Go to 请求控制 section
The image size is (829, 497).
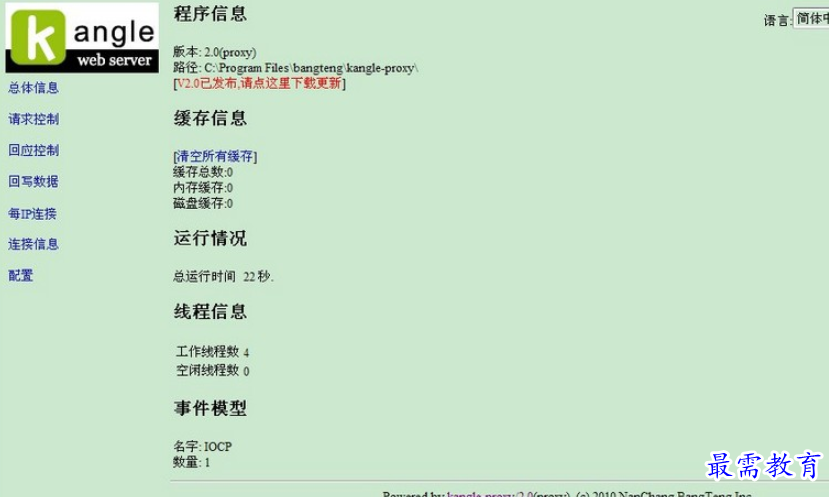(33, 119)
